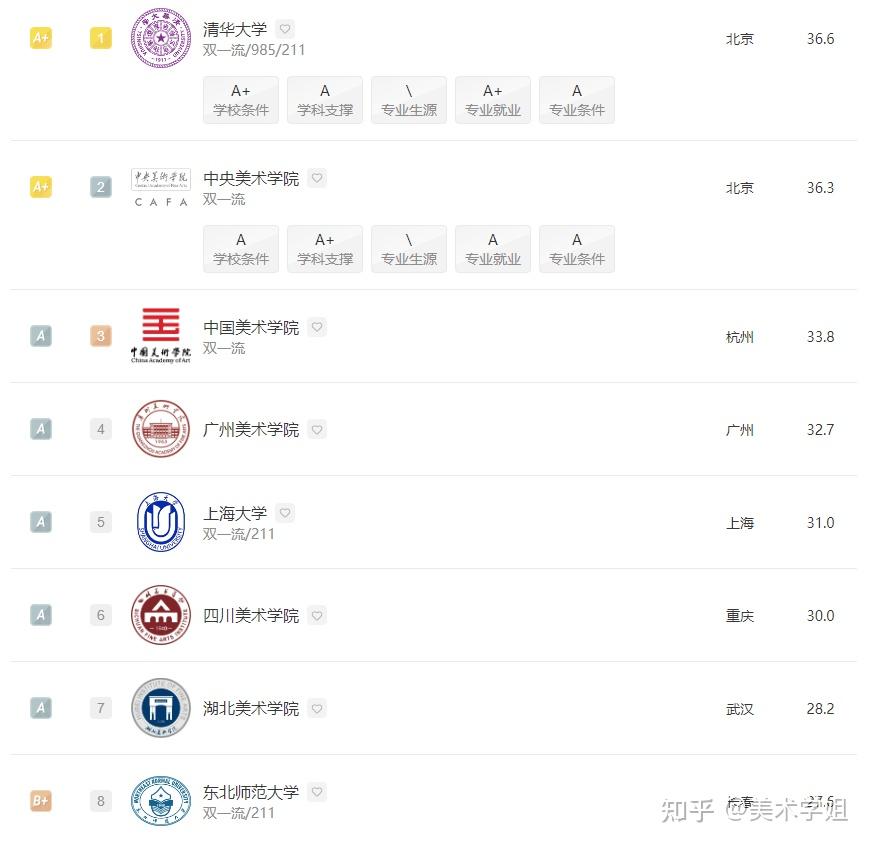The image size is (870, 844).
Task: Favorite 中央美术学院 with its heart icon
Action: click(x=317, y=179)
